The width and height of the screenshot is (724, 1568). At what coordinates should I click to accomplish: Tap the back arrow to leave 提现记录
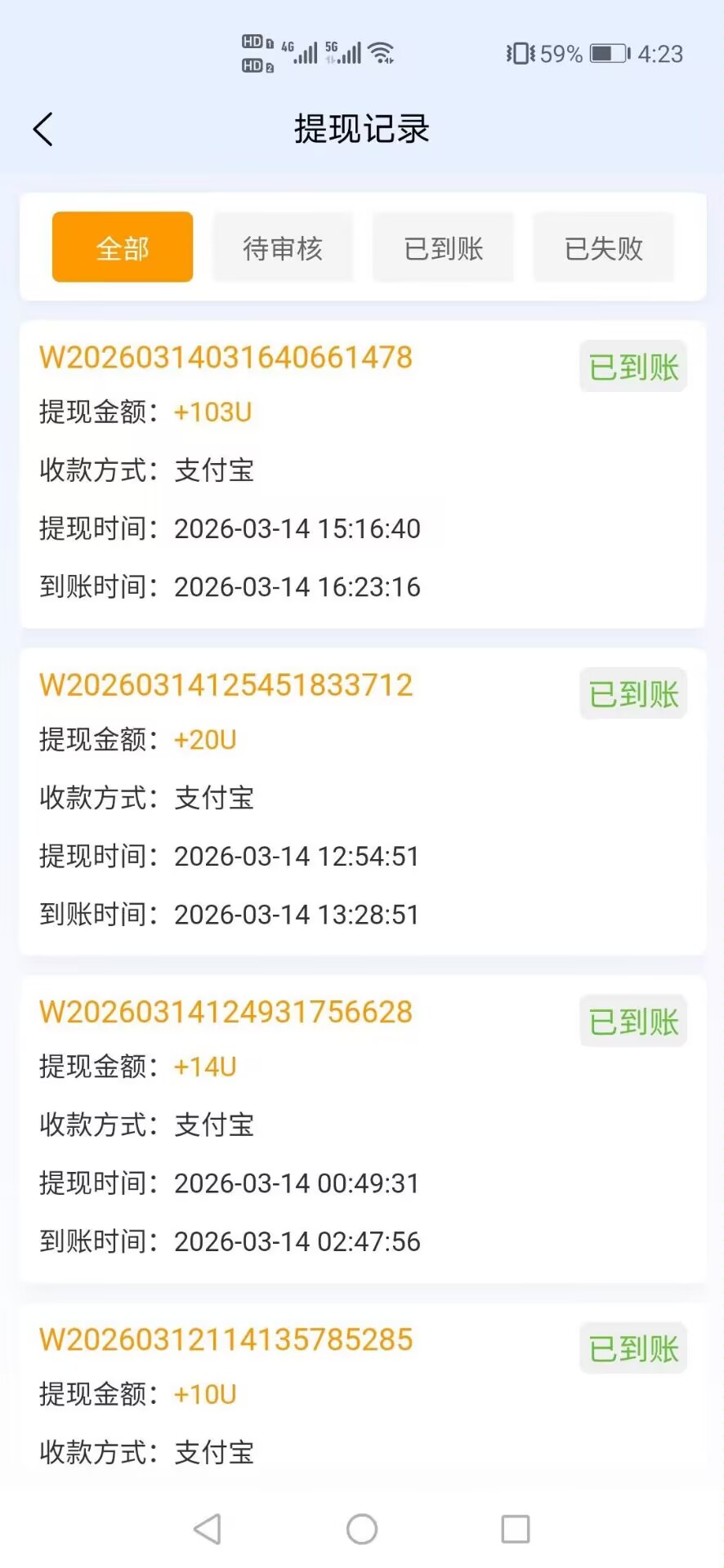click(42, 129)
